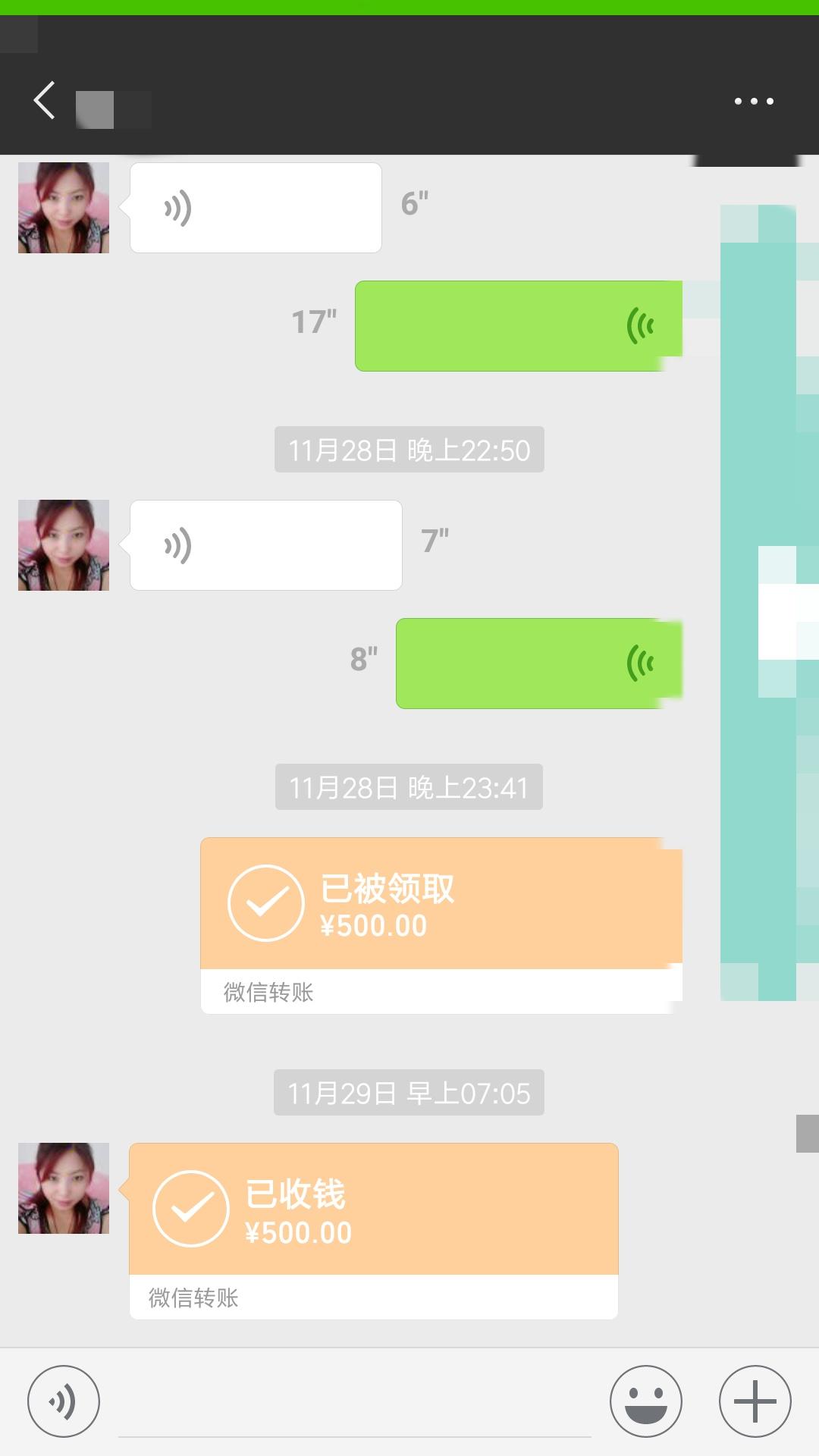Open the three-dot chat info menu

tap(754, 101)
